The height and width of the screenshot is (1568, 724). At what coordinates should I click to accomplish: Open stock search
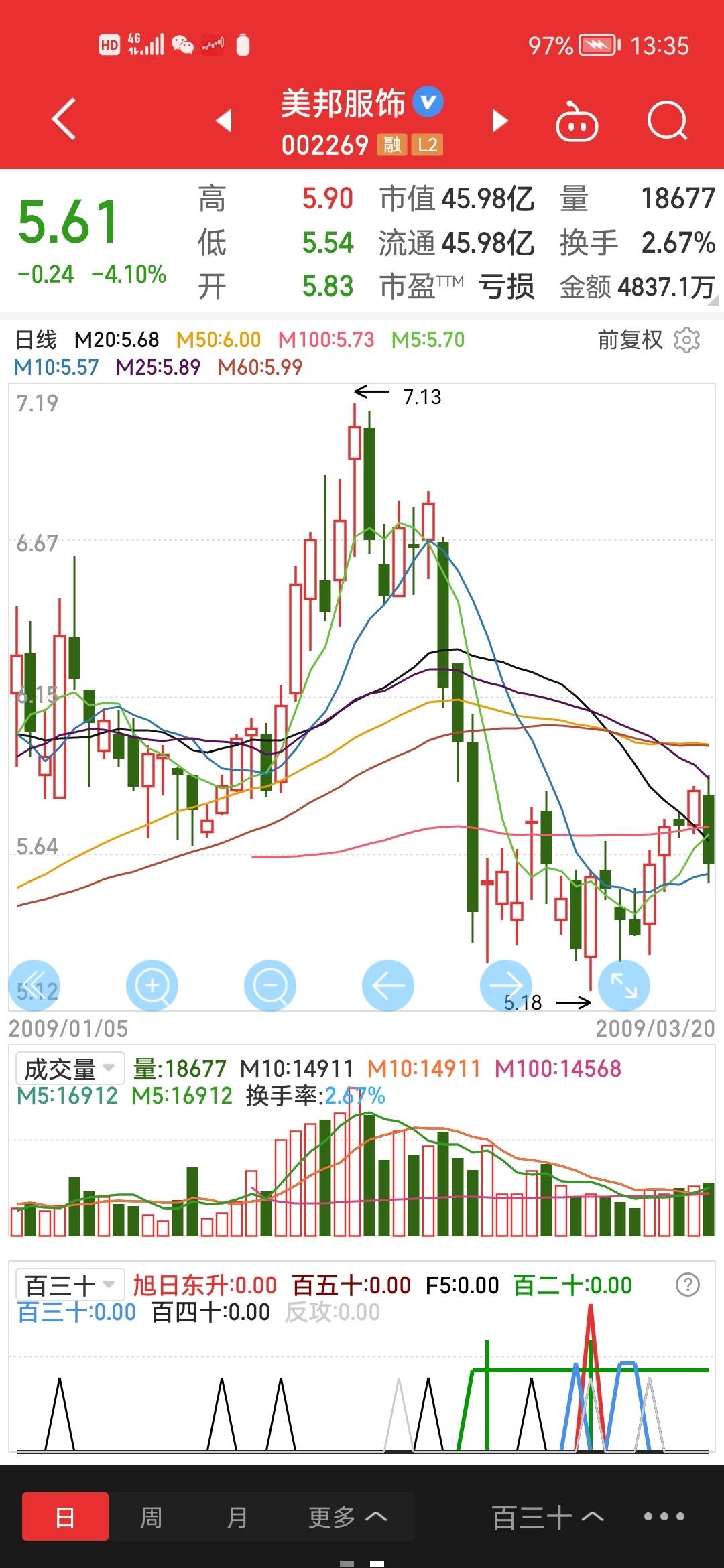click(x=667, y=121)
